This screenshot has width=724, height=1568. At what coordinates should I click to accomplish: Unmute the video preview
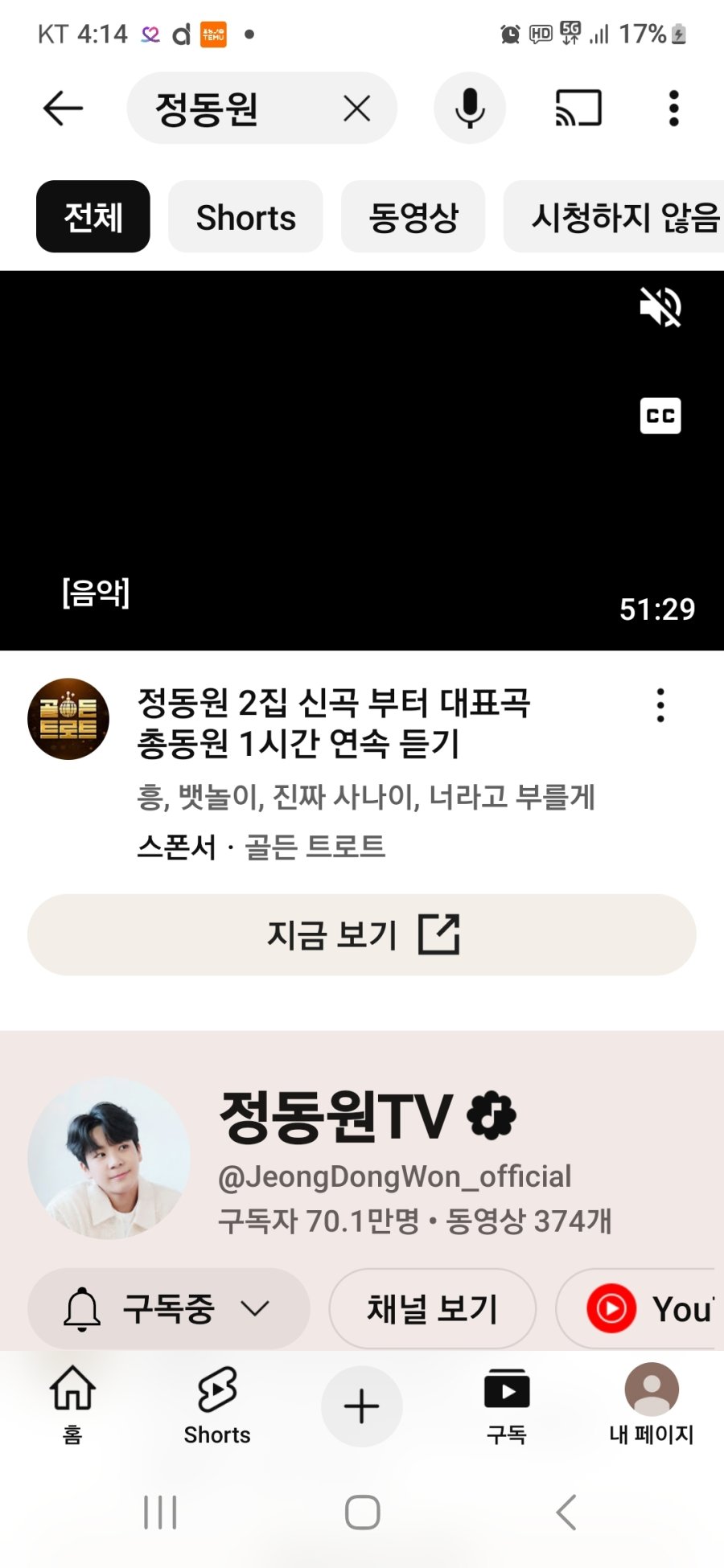tap(660, 307)
